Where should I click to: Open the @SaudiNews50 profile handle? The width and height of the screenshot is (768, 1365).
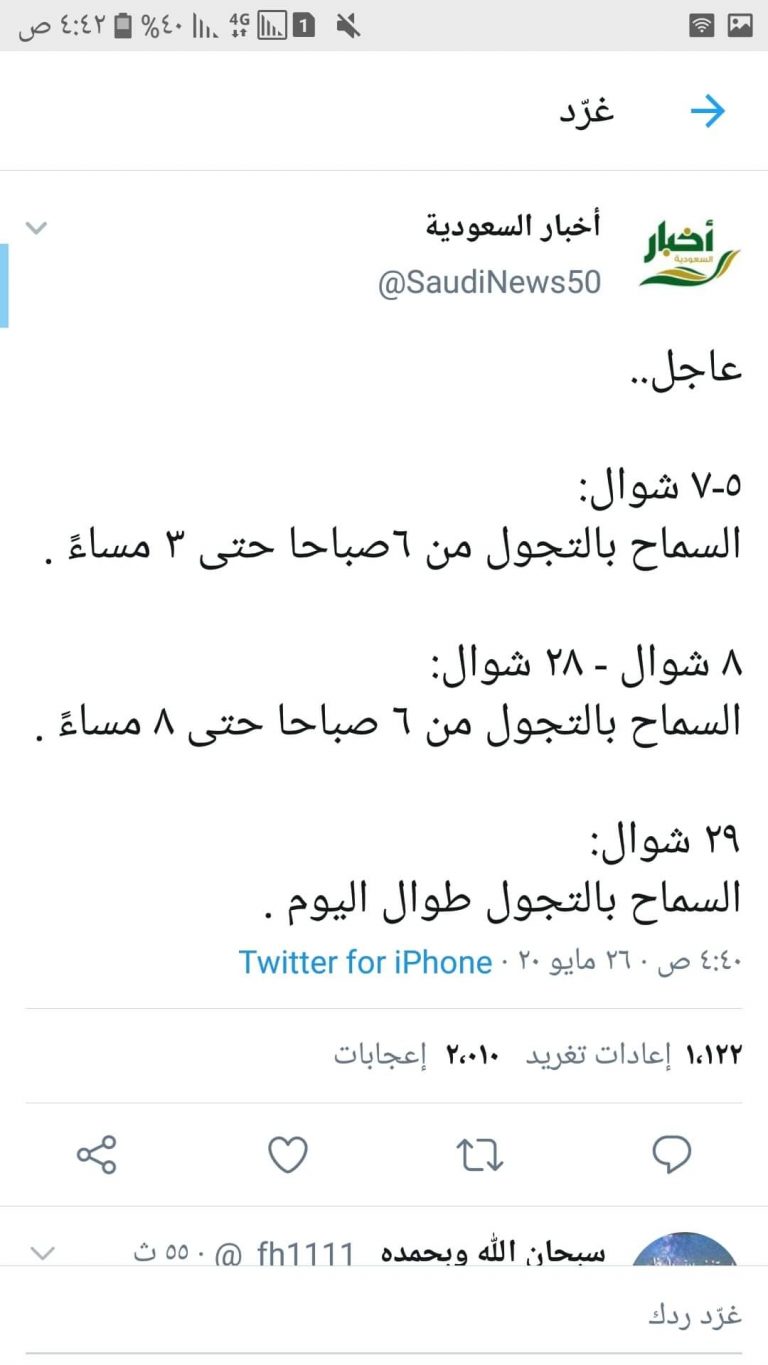tap(489, 283)
